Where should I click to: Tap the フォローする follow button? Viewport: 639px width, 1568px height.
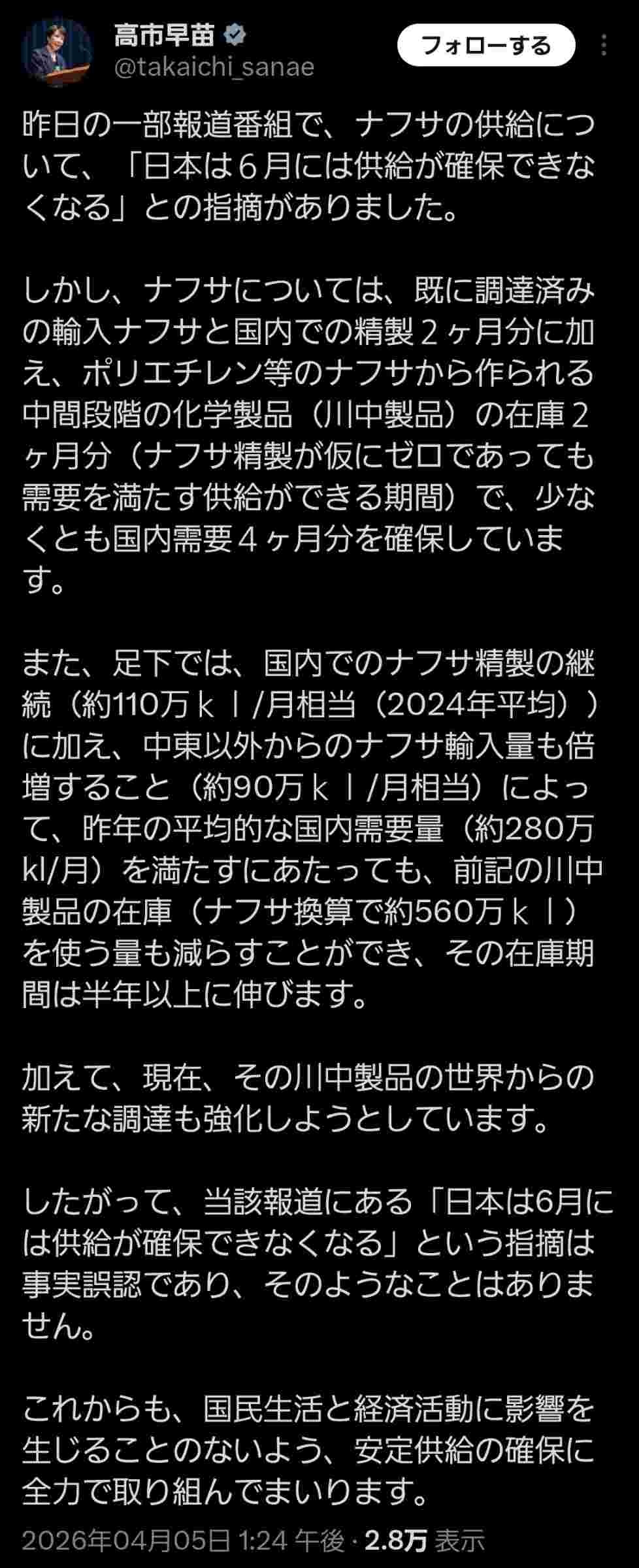[485, 45]
